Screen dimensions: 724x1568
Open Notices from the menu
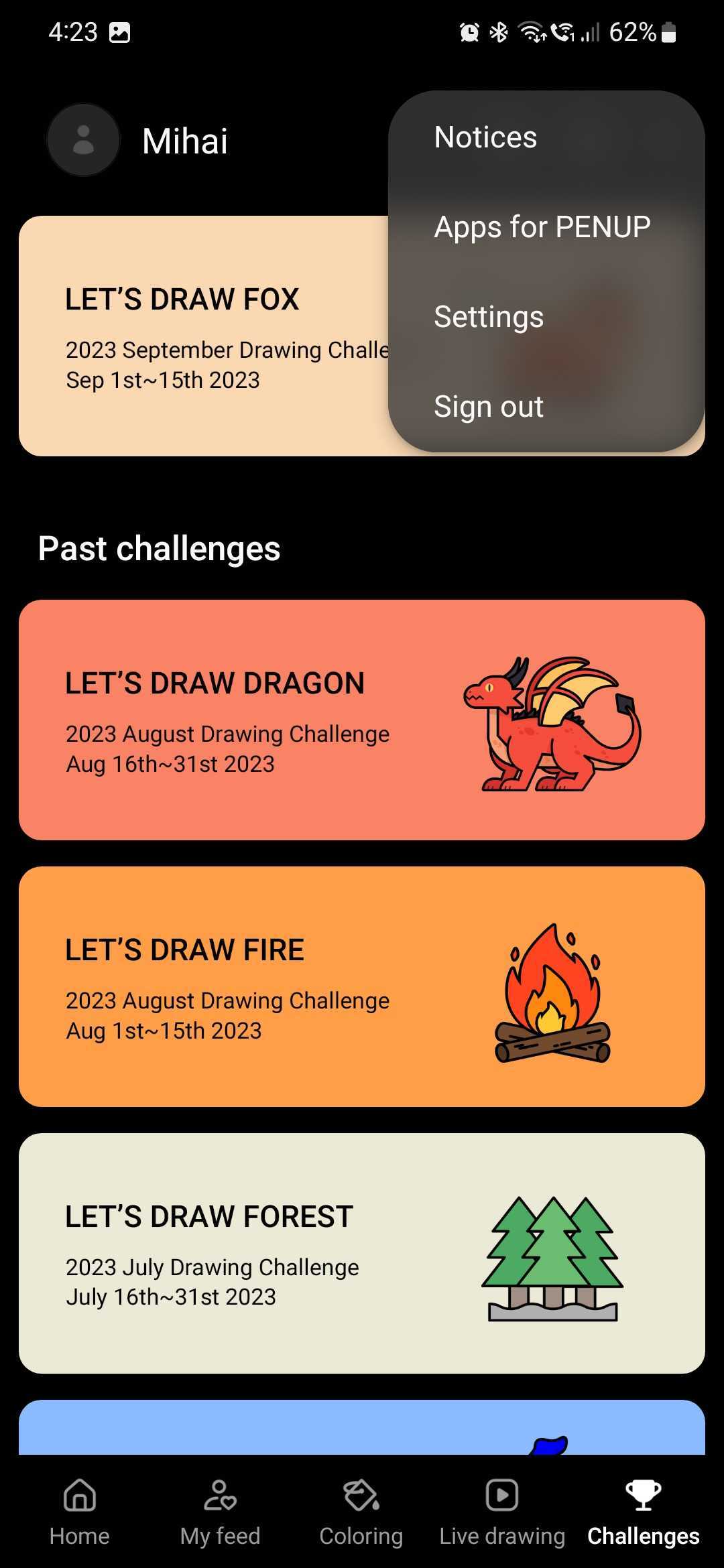point(485,137)
